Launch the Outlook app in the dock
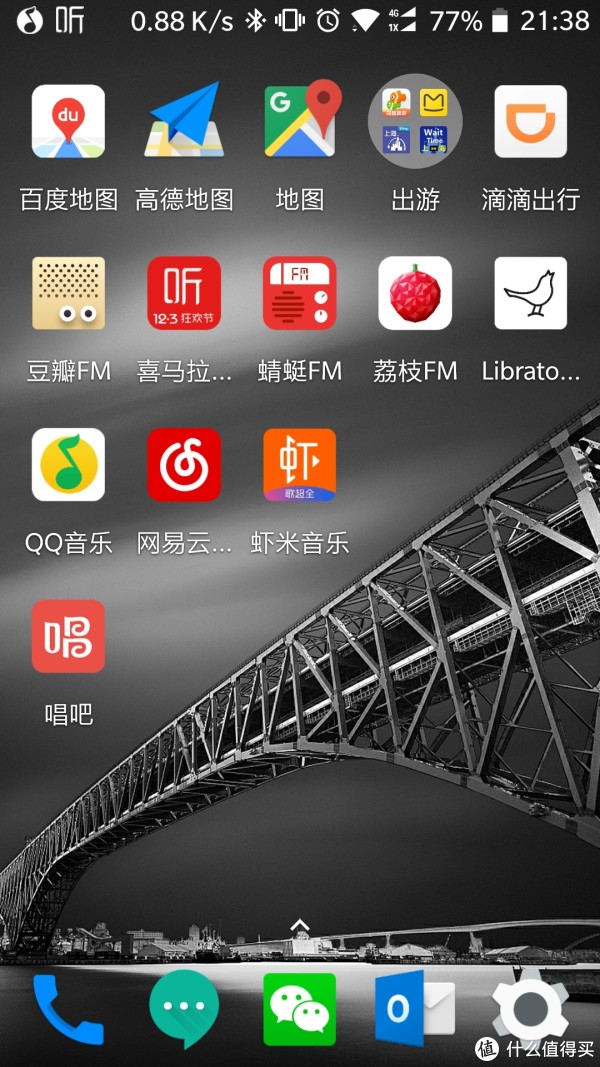The height and width of the screenshot is (1067, 600). point(413,1008)
